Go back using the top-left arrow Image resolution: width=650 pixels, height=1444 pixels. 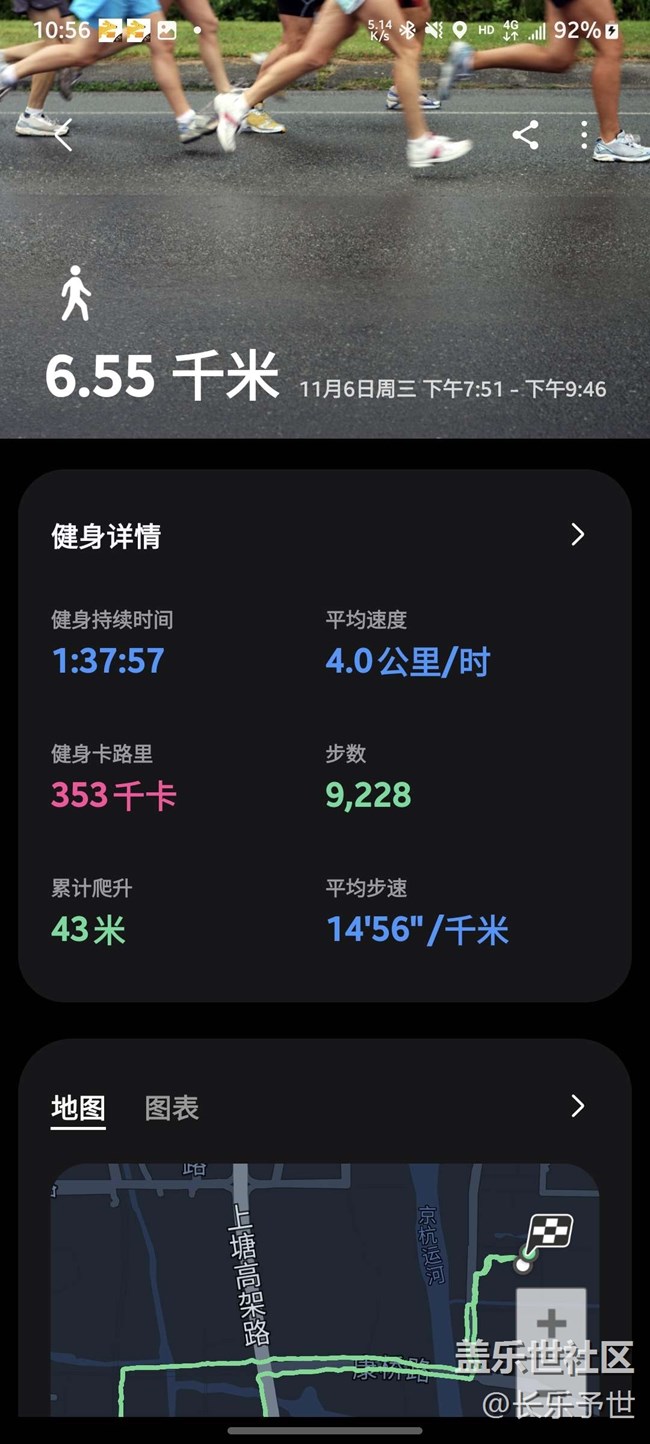(63, 136)
